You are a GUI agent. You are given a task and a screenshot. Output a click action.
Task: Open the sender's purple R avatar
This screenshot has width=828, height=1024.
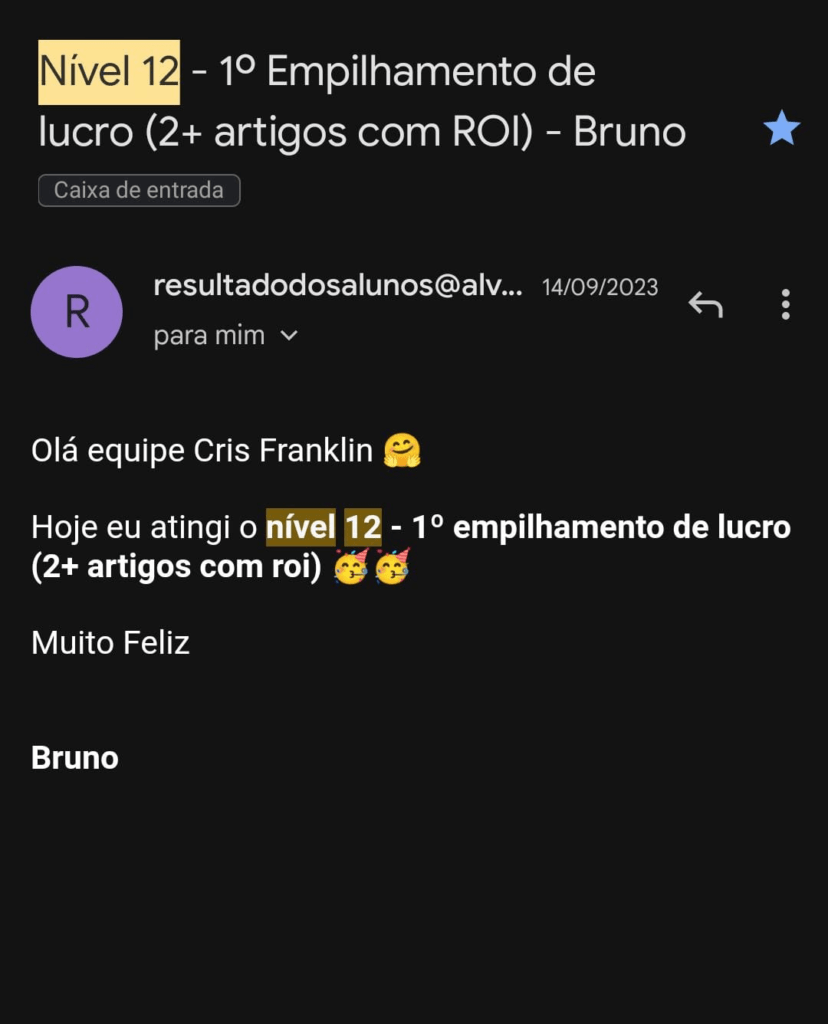(77, 312)
